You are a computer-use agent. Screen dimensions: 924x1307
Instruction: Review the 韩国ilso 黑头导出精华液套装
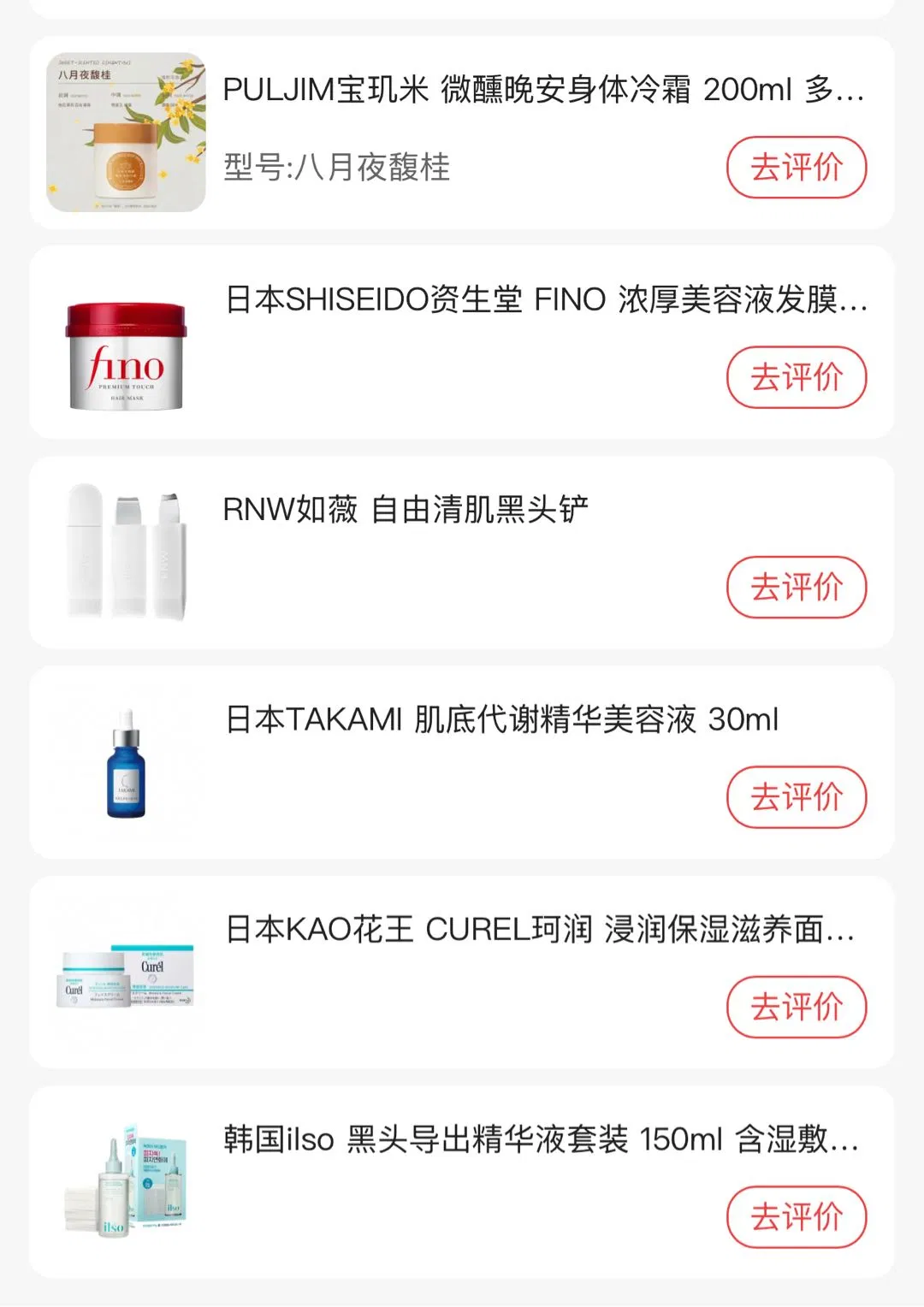pos(796,1216)
